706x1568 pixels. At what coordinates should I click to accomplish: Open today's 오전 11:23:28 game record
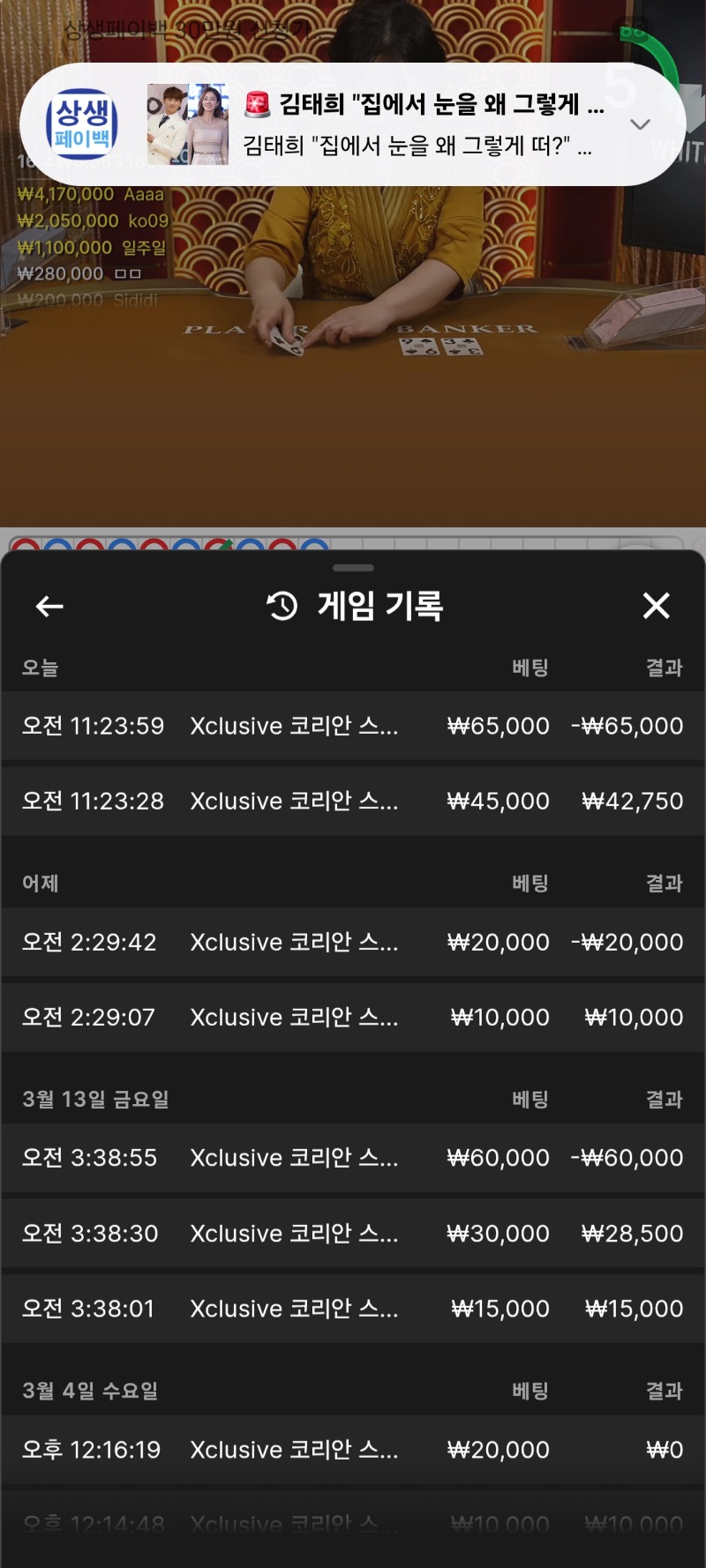coord(353,801)
